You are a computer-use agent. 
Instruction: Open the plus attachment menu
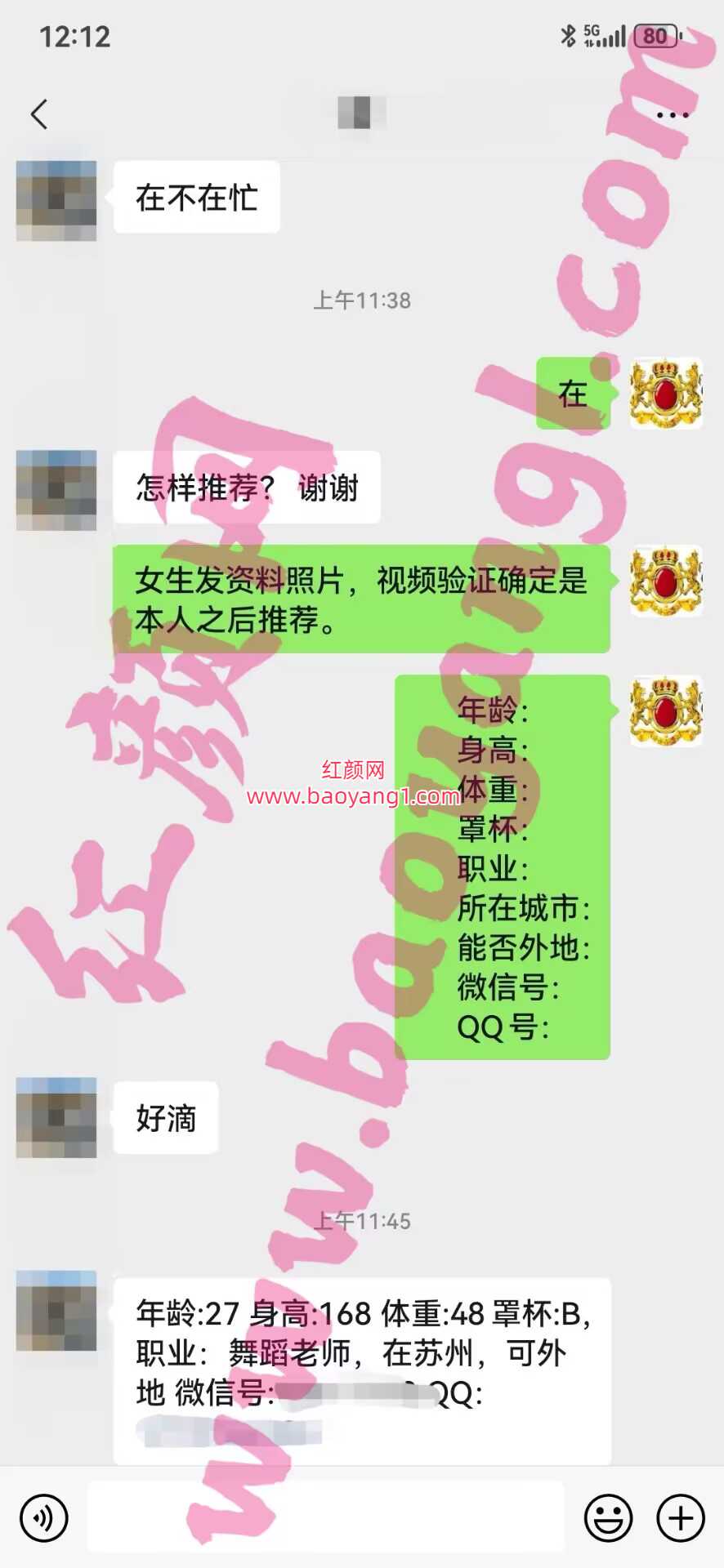click(681, 1518)
